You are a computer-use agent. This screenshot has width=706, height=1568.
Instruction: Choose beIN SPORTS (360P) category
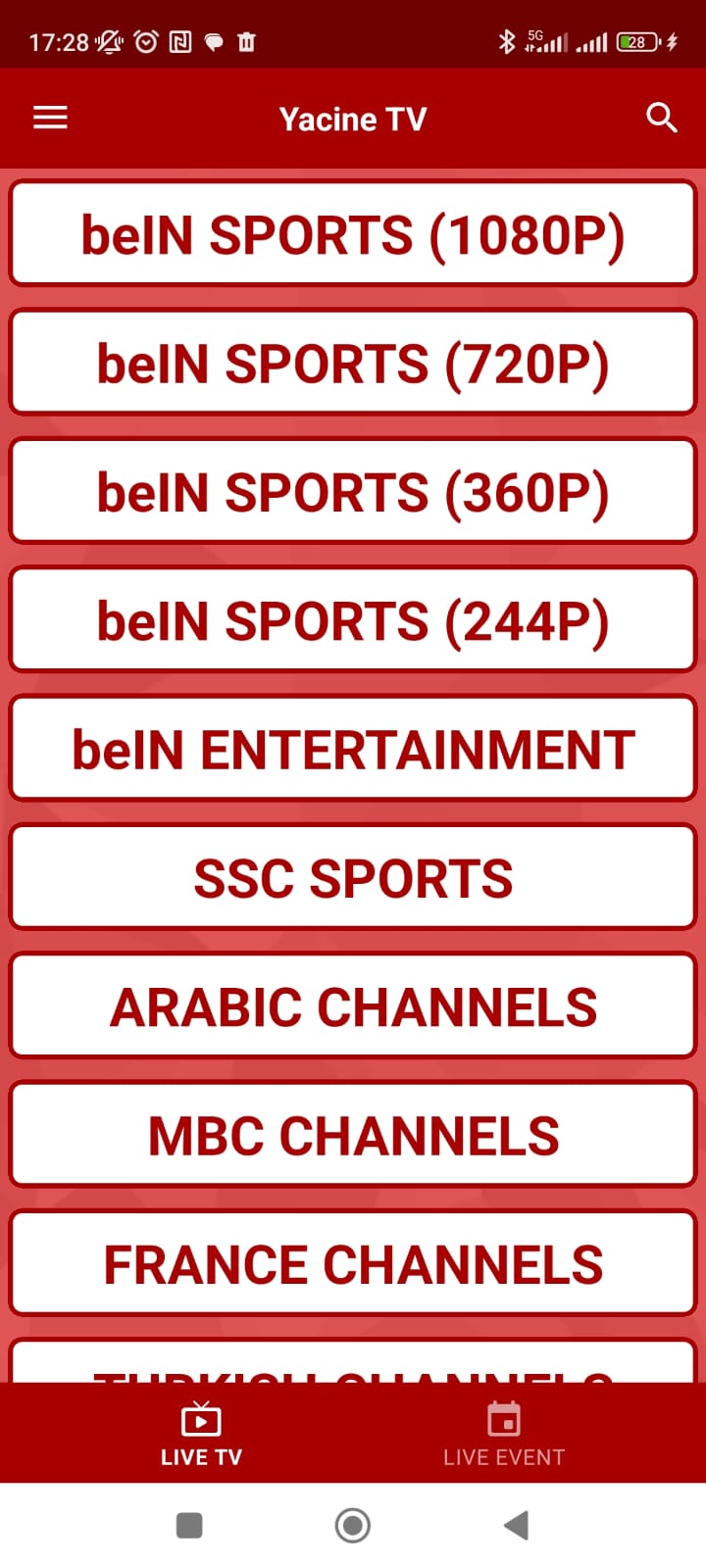point(353,492)
